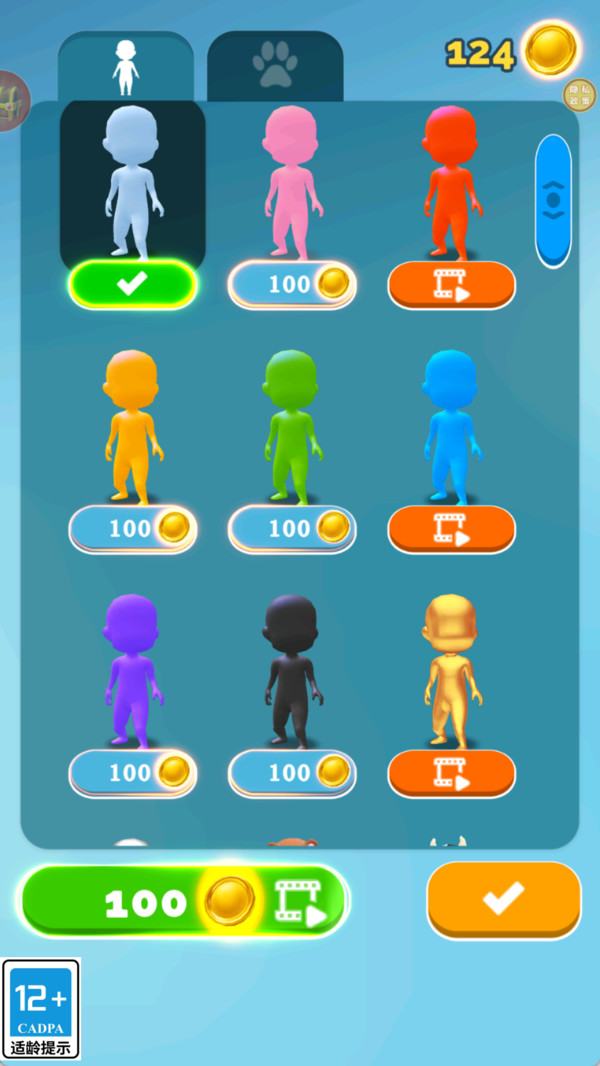Purchase the black character for 100 coins
This screenshot has height=1066, width=600.
pos(292,773)
